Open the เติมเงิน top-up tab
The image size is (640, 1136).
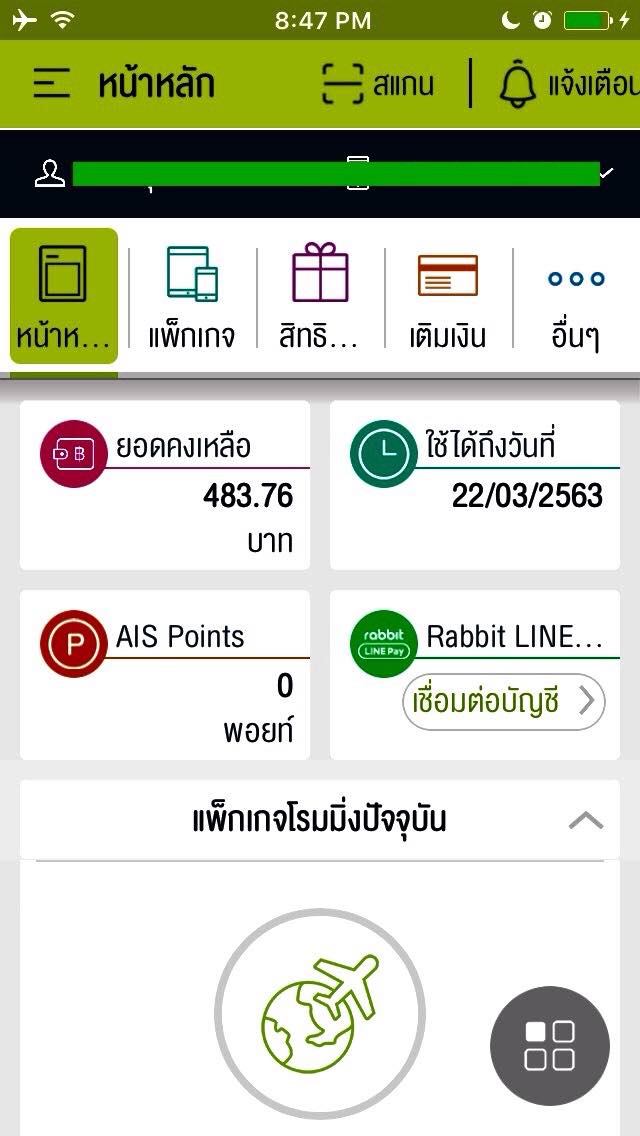point(447,296)
